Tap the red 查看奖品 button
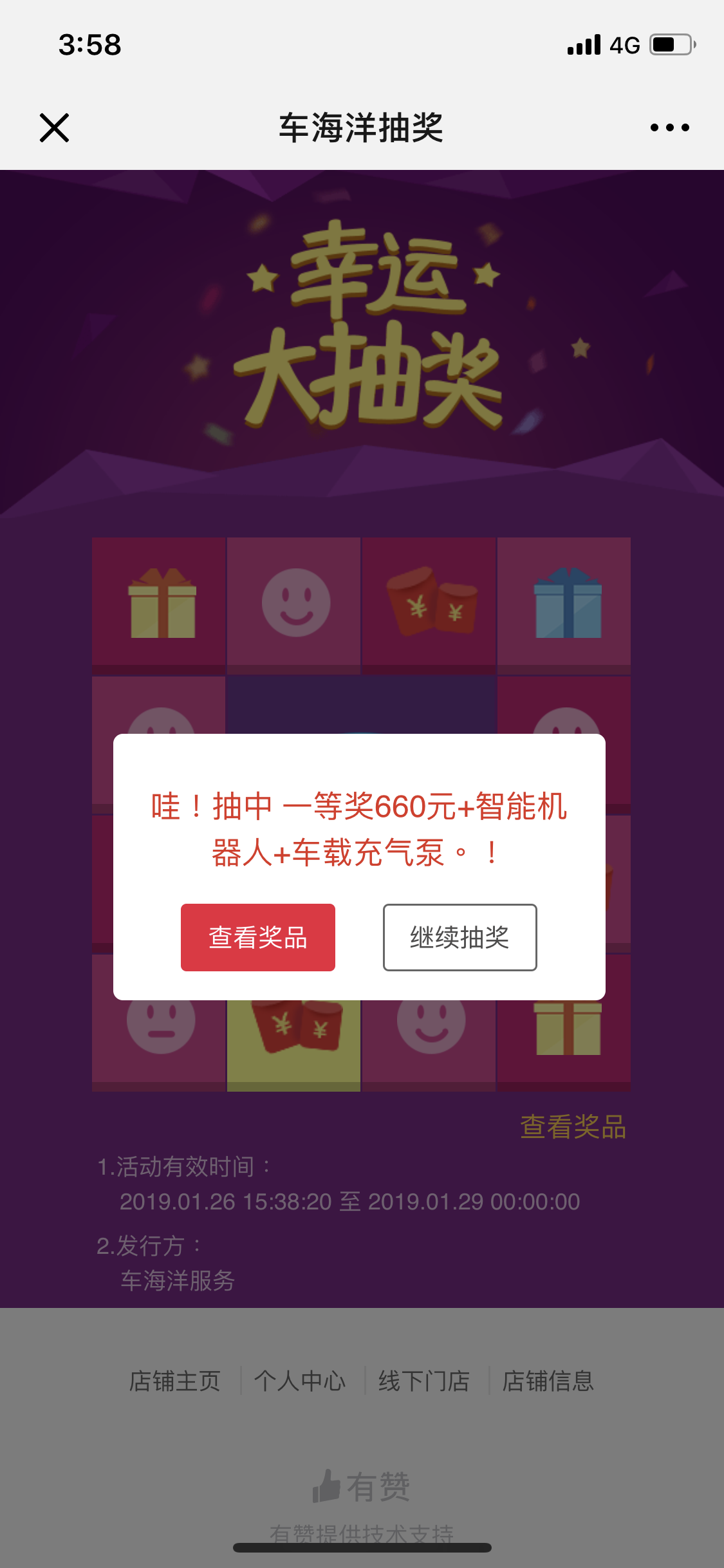The image size is (724, 1568). 257,937
